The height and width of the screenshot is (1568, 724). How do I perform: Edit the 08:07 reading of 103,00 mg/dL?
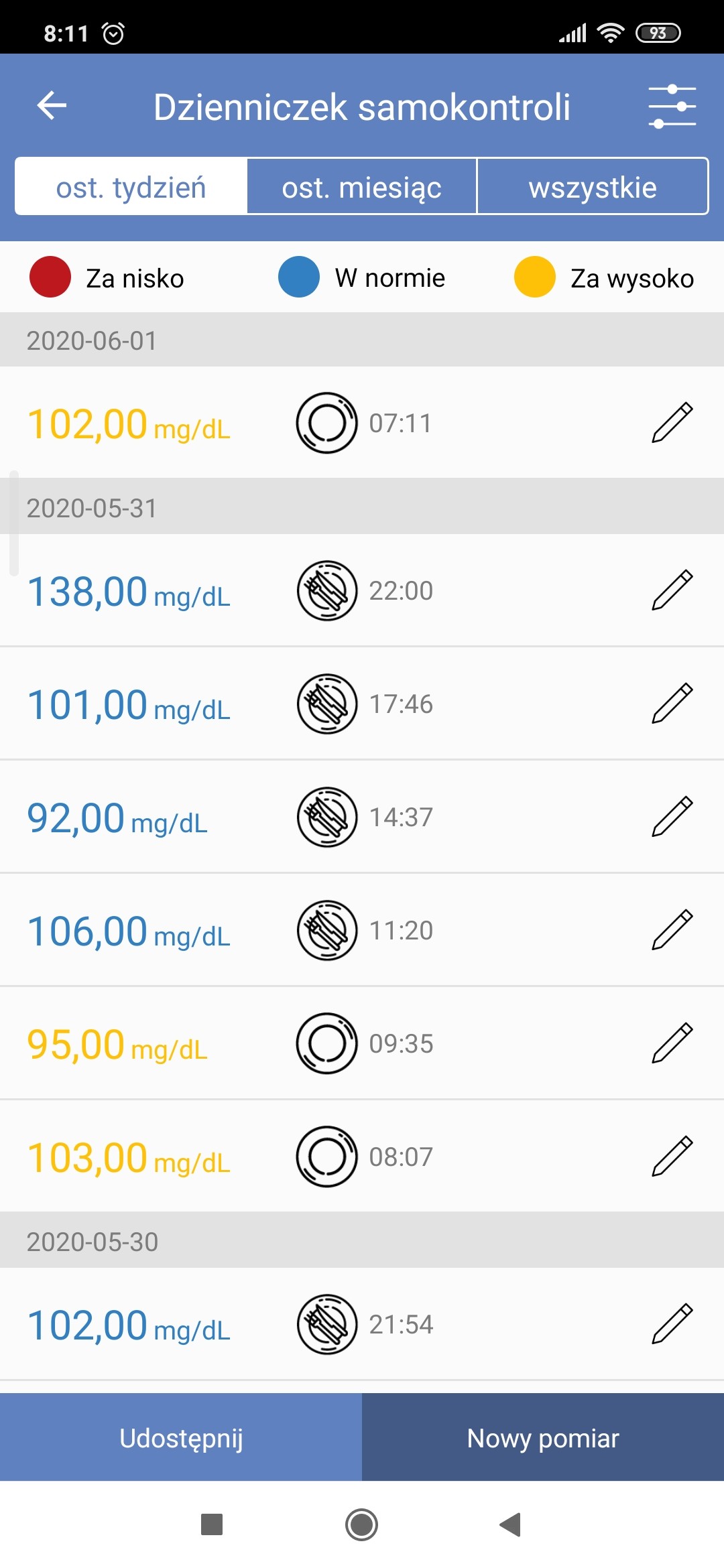[x=672, y=1157]
